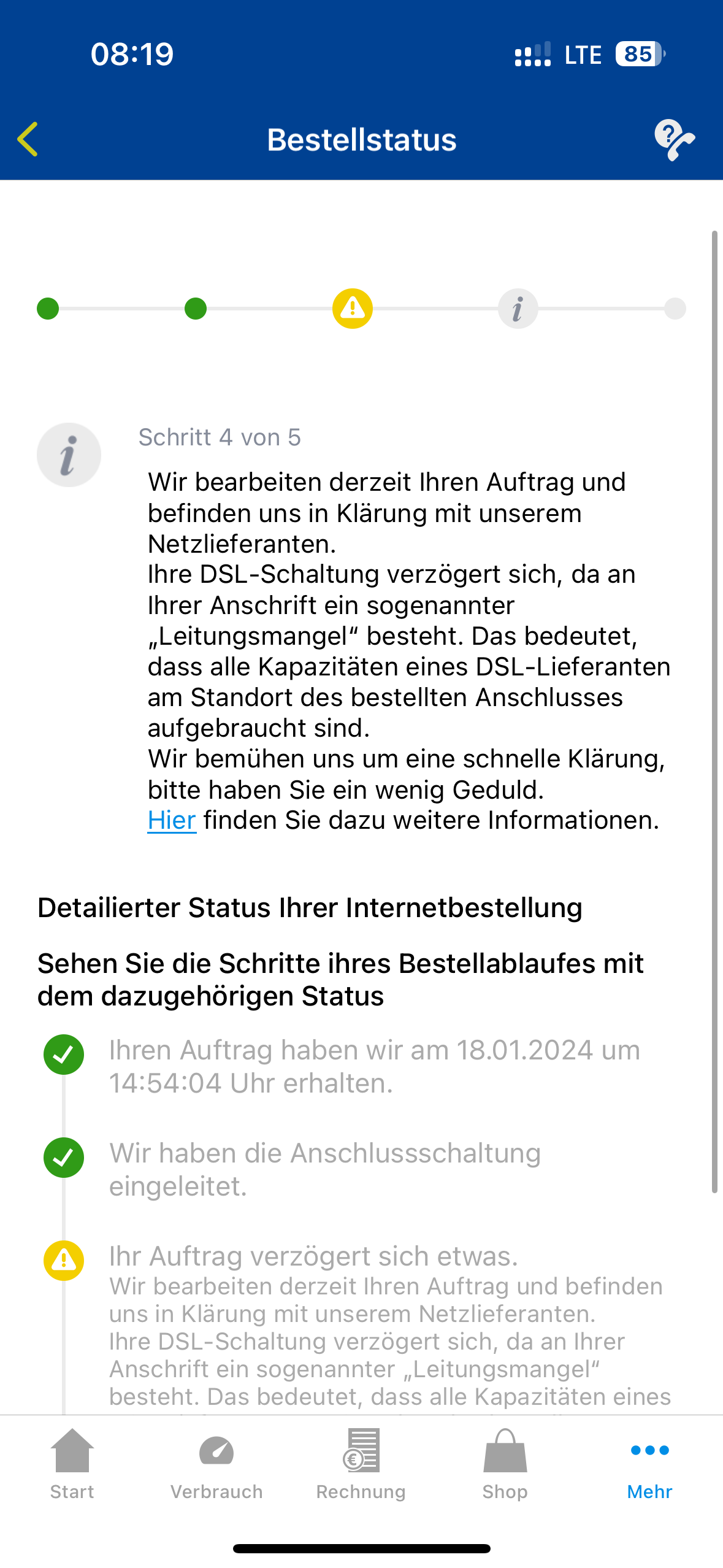Select the Mehr tab
Screen dimensions: 723x1568
[x=649, y=1464]
